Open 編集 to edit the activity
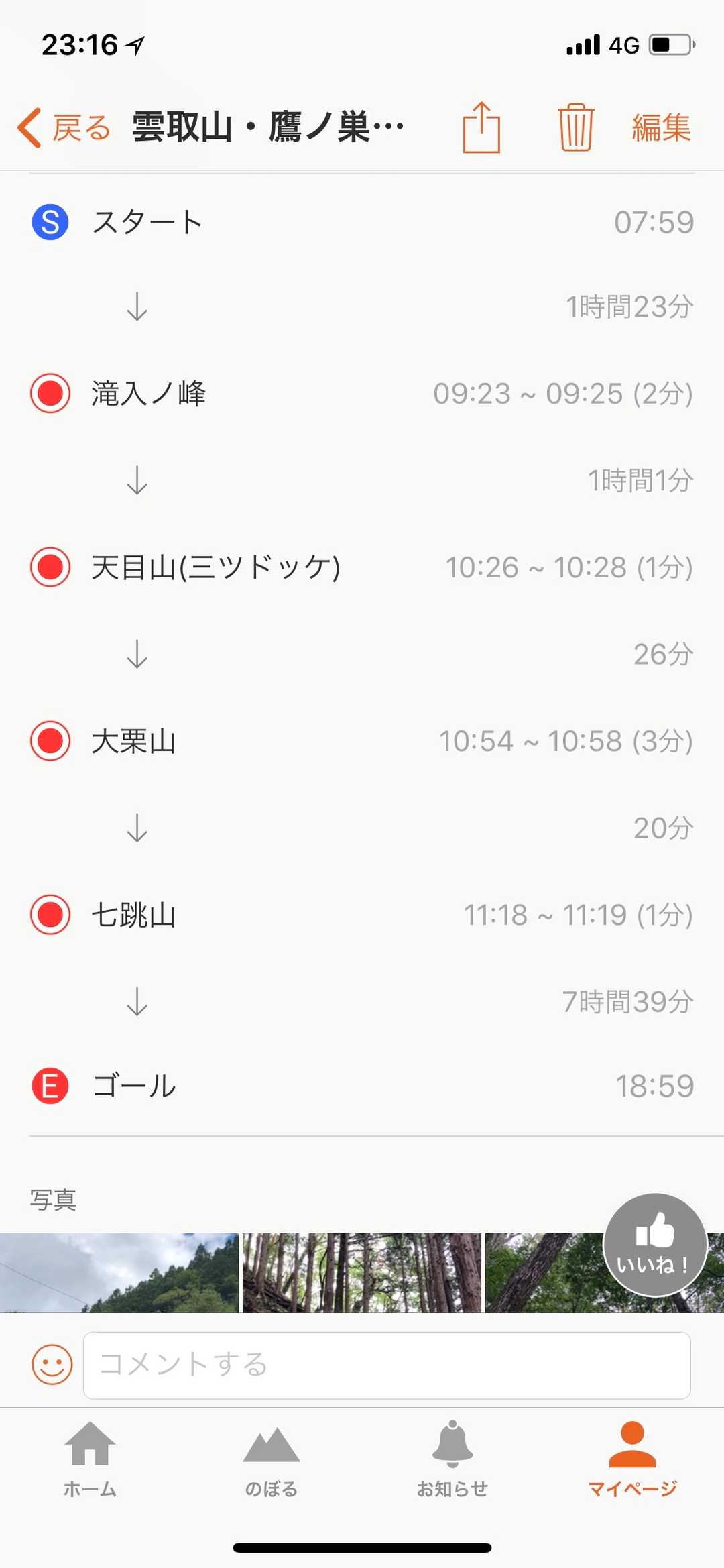 pos(661,127)
